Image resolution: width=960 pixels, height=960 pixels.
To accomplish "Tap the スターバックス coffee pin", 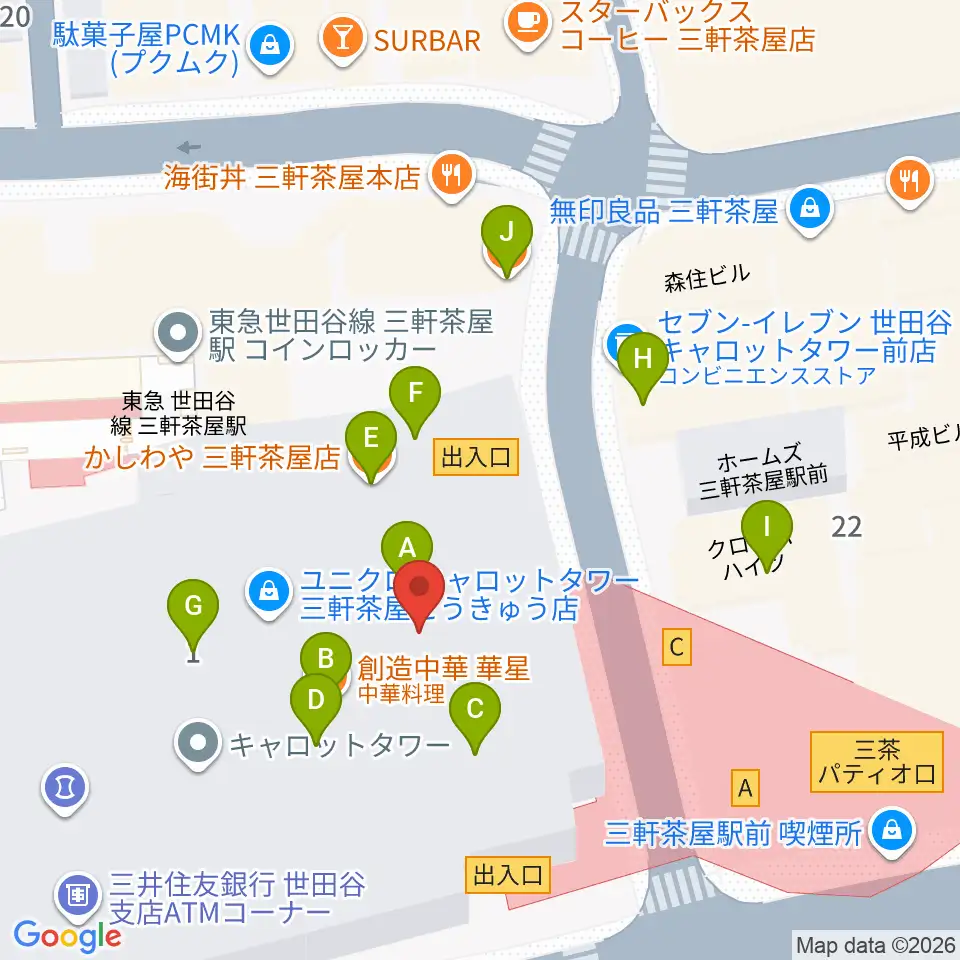I will pos(527,23).
